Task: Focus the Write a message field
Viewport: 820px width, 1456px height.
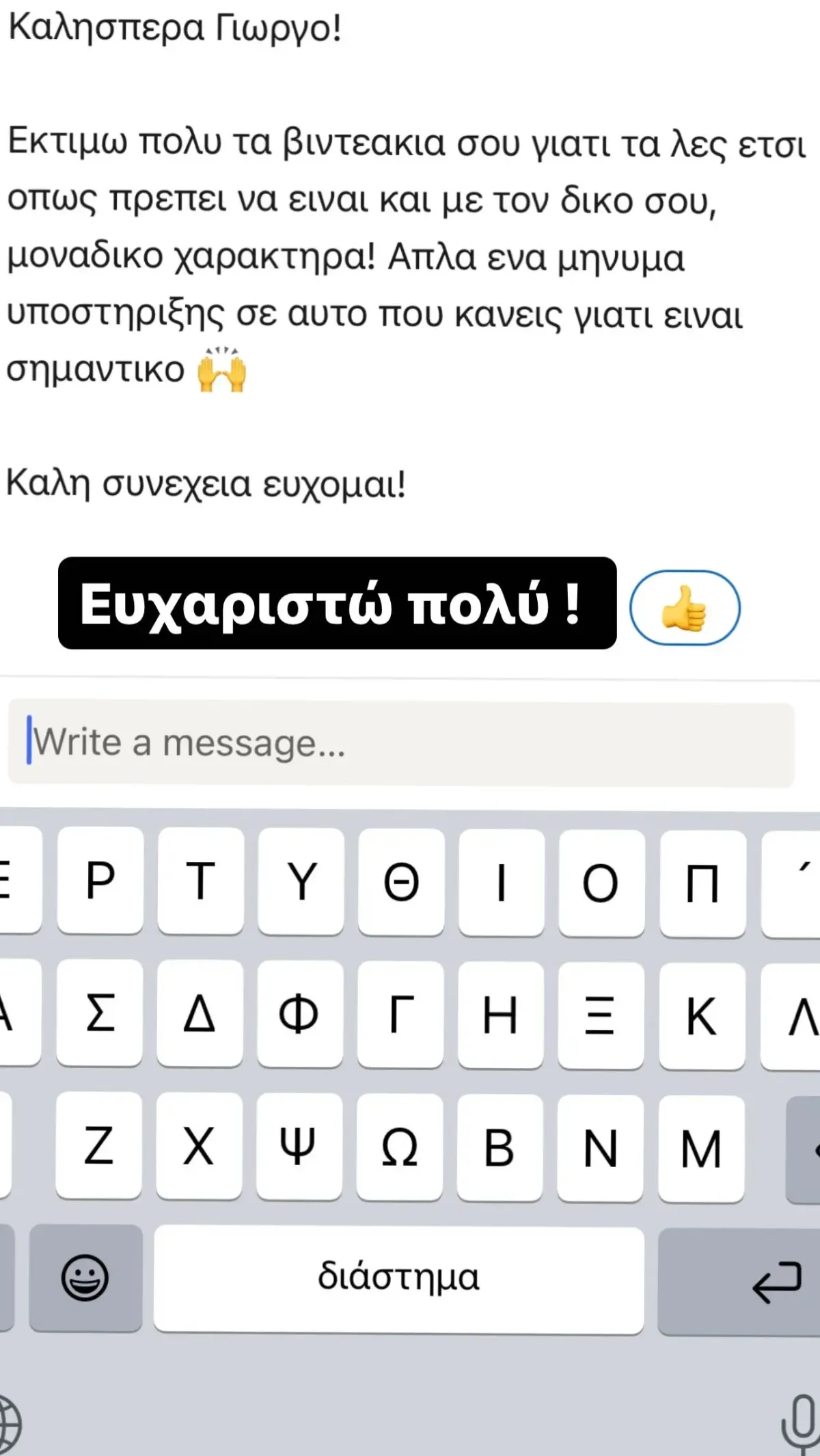Action: (401, 743)
